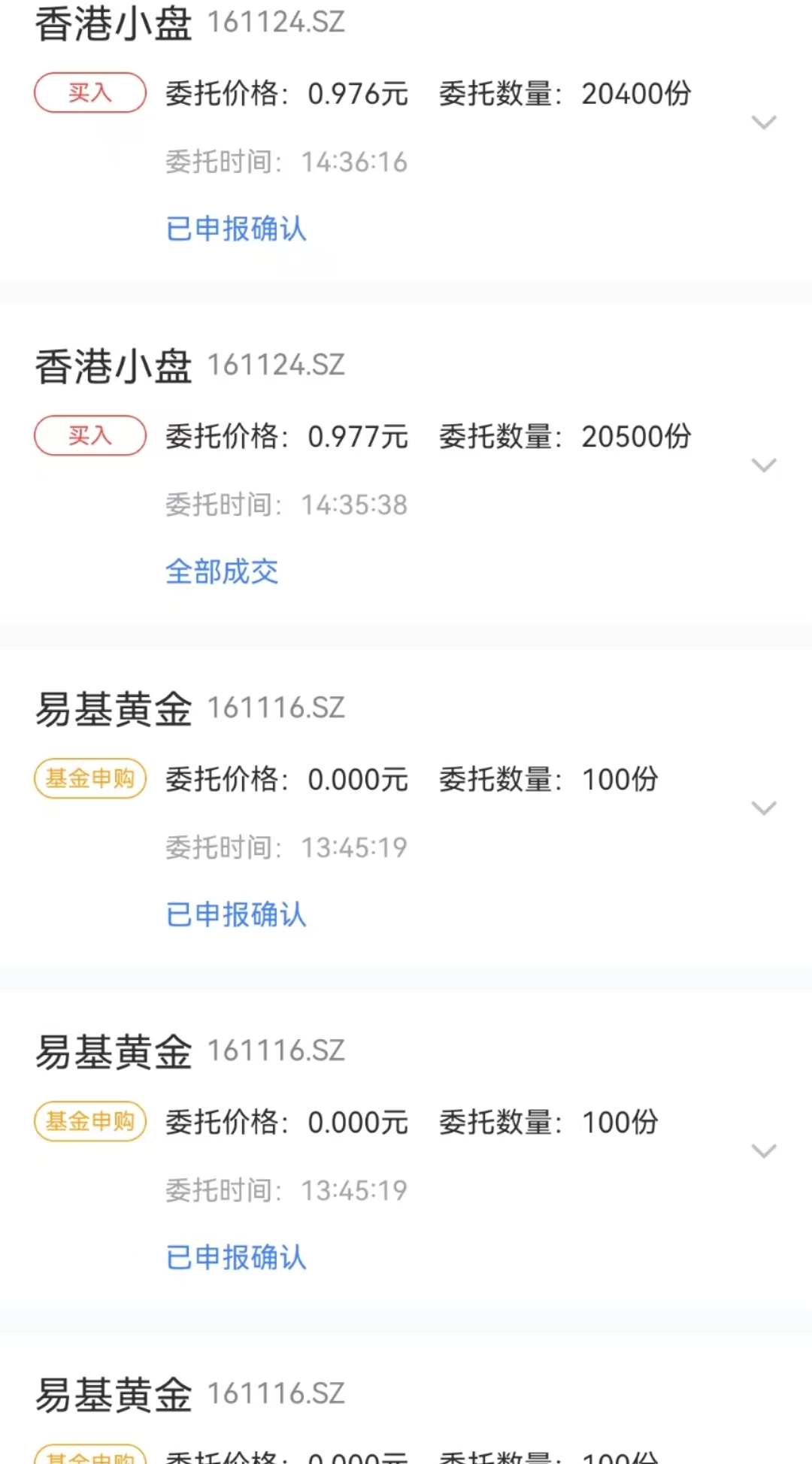Expand the 香港小盘 order placed at 14:35:38
Viewport: 812px width, 1464px height.
click(x=764, y=465)
